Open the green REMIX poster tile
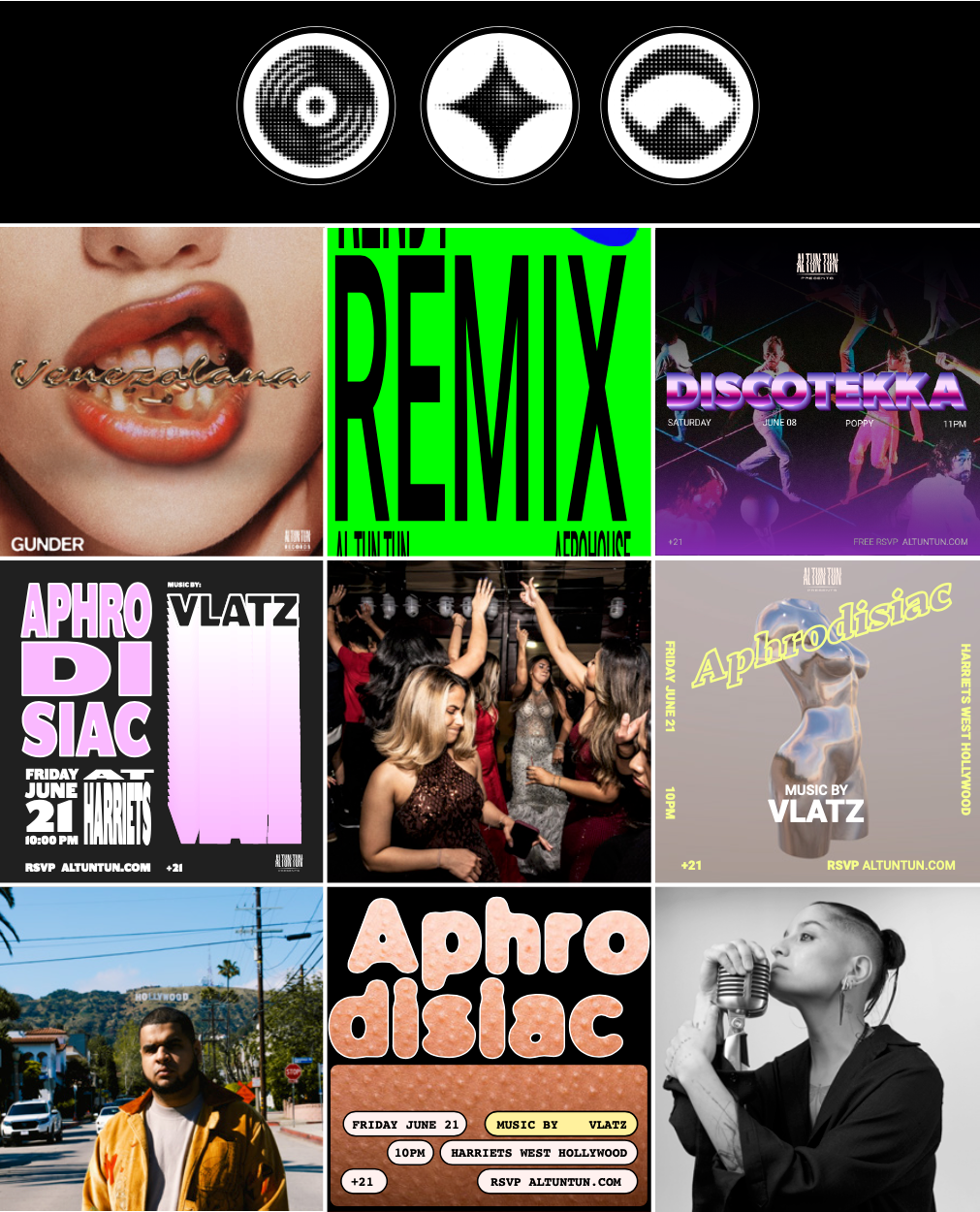The height and width of the screenshot is (1212, 980). point(489,392)
